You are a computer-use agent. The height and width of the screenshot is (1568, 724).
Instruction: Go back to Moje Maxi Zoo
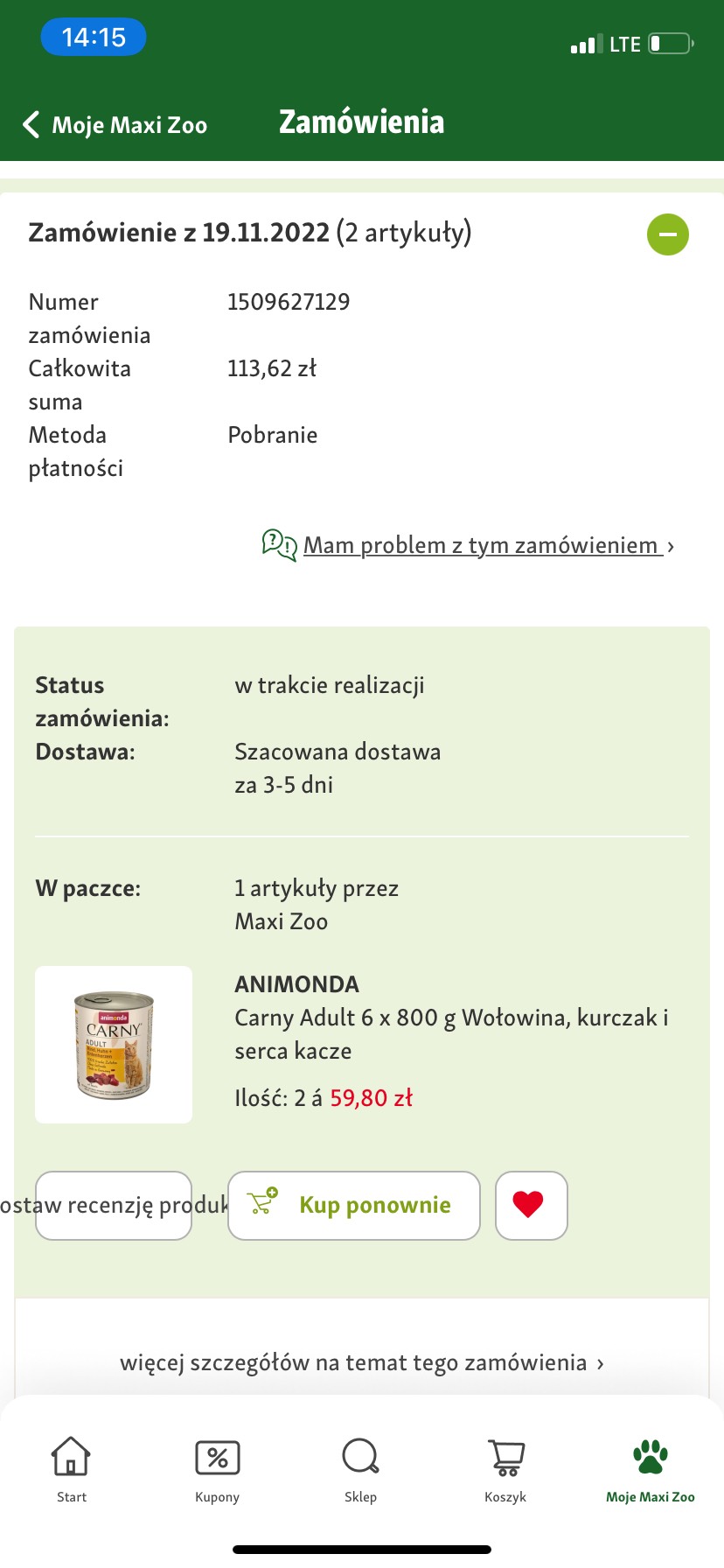(x=115, y=125)
